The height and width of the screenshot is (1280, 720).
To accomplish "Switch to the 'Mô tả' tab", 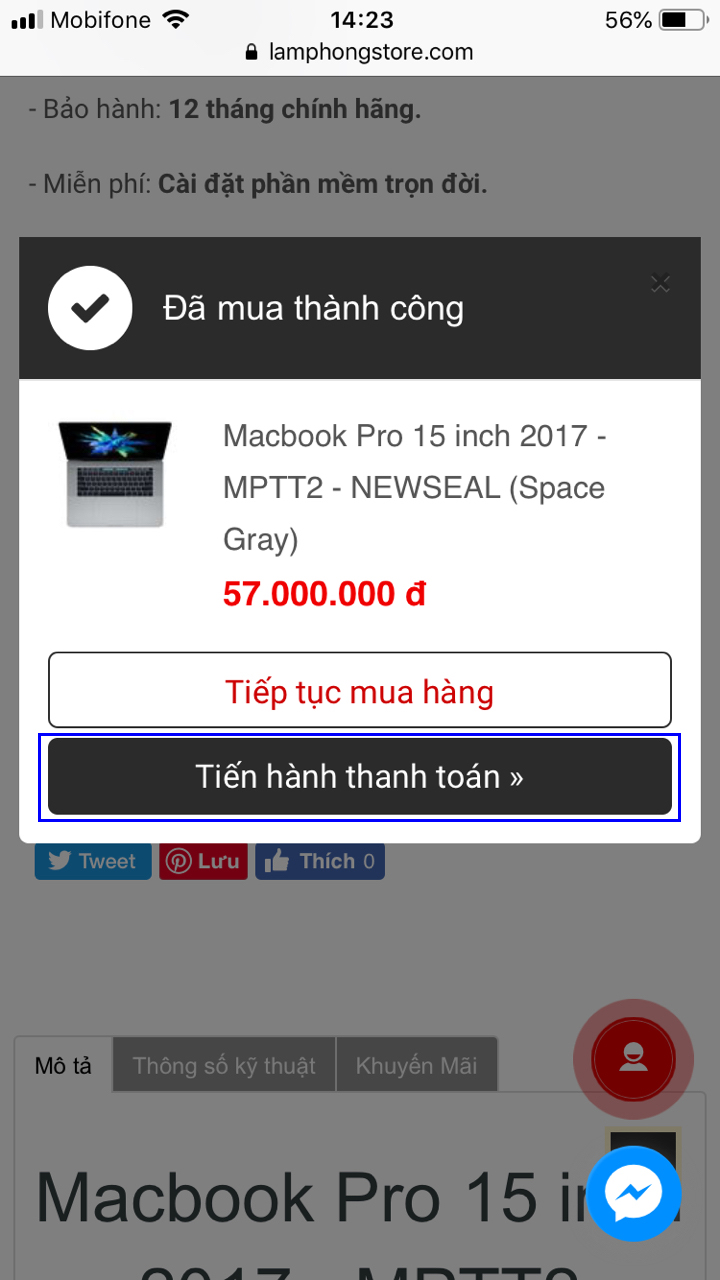I will [x=63, y=1065].
